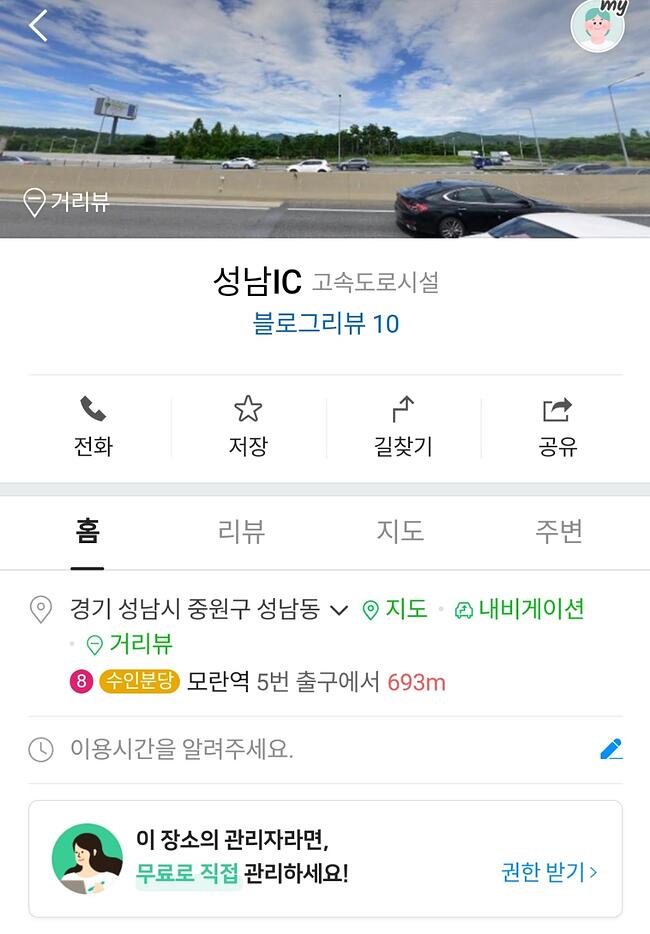650x934 pixels.
Task: Select the 홈 tab
Action: click(x=87, y=531)
